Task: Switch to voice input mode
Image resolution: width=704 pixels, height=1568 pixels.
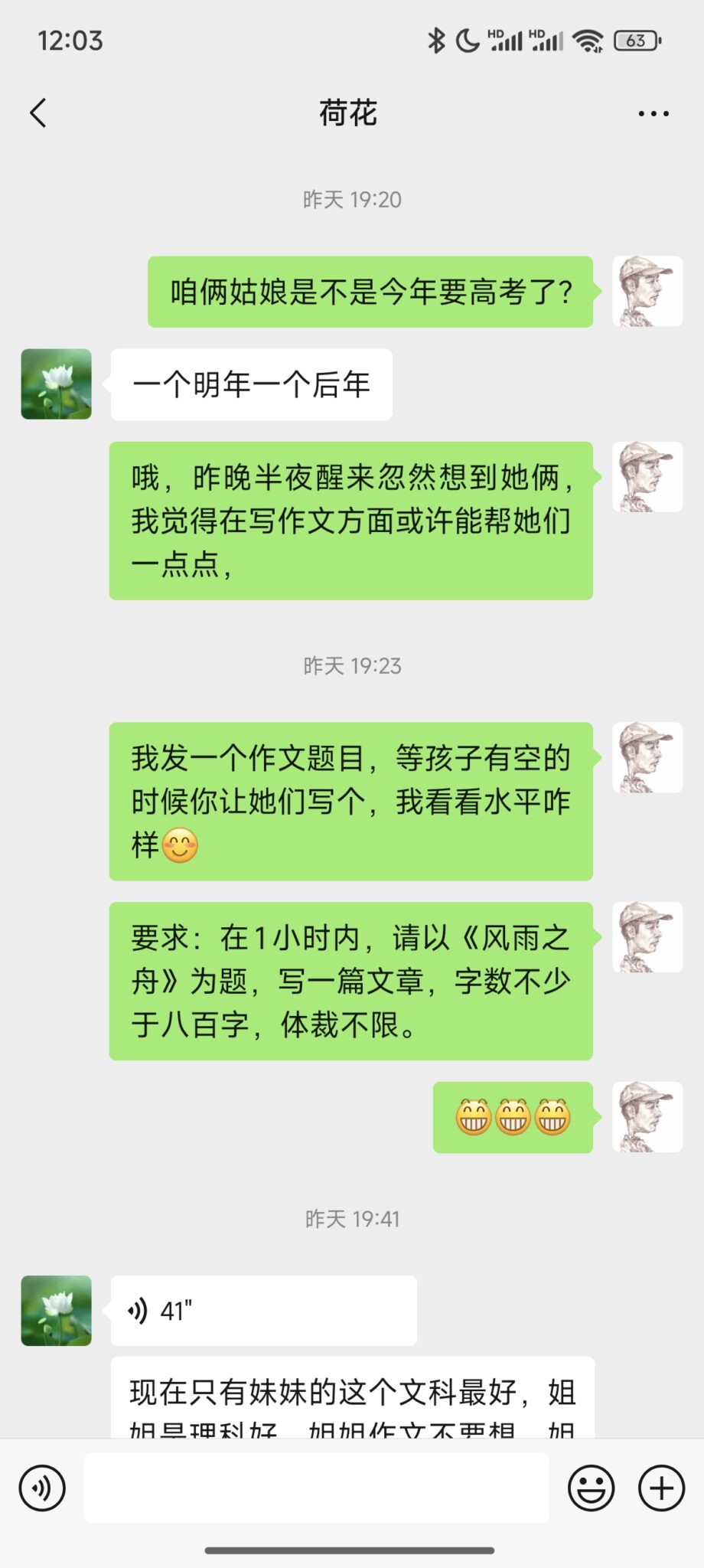Action: pos(42,1488)
